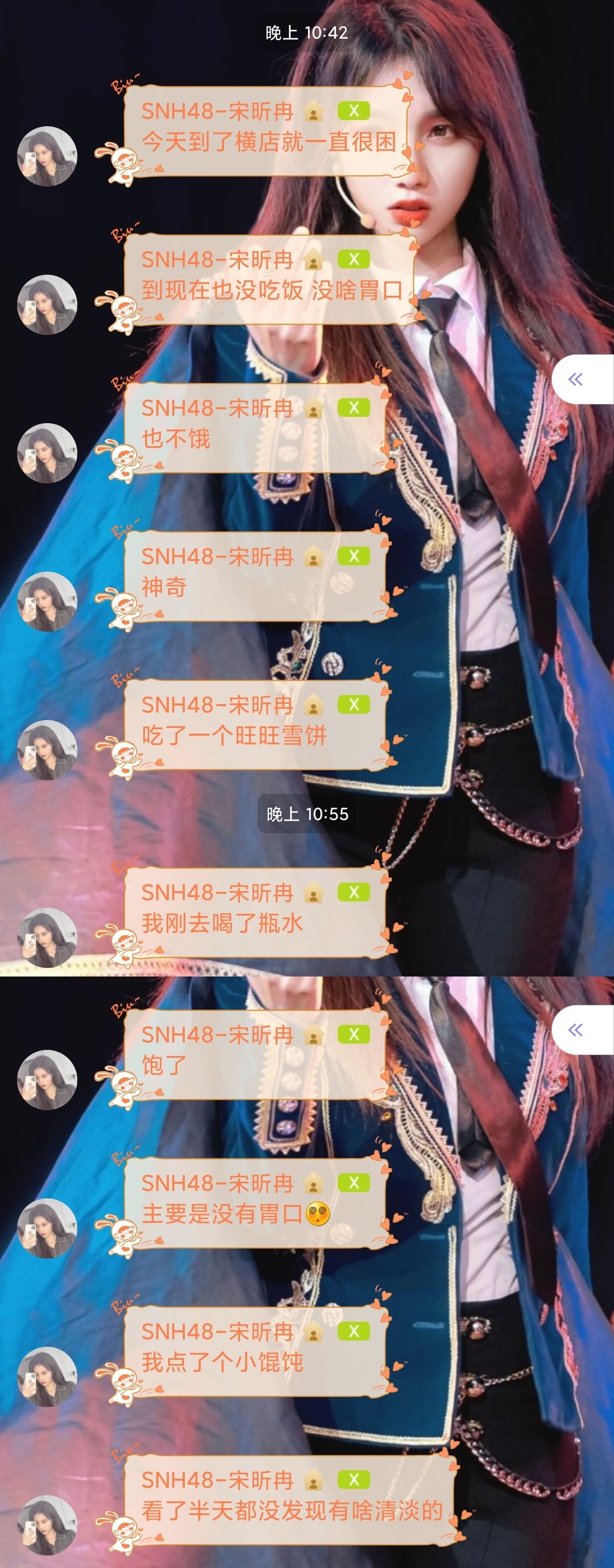Tap the avatar beside the 也不饿 message
This screenshot has width=614, height=1568.
(47, 453)
